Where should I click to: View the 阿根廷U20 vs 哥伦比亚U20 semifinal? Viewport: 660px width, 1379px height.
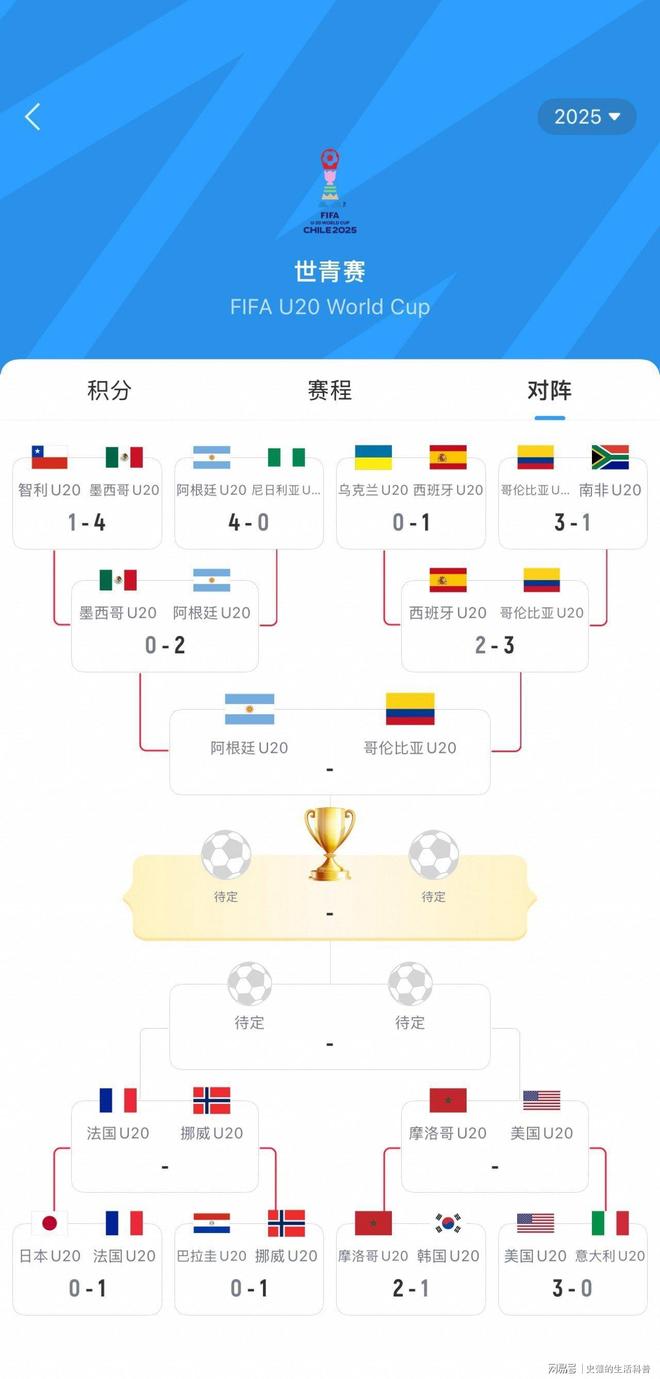(330, 752)
